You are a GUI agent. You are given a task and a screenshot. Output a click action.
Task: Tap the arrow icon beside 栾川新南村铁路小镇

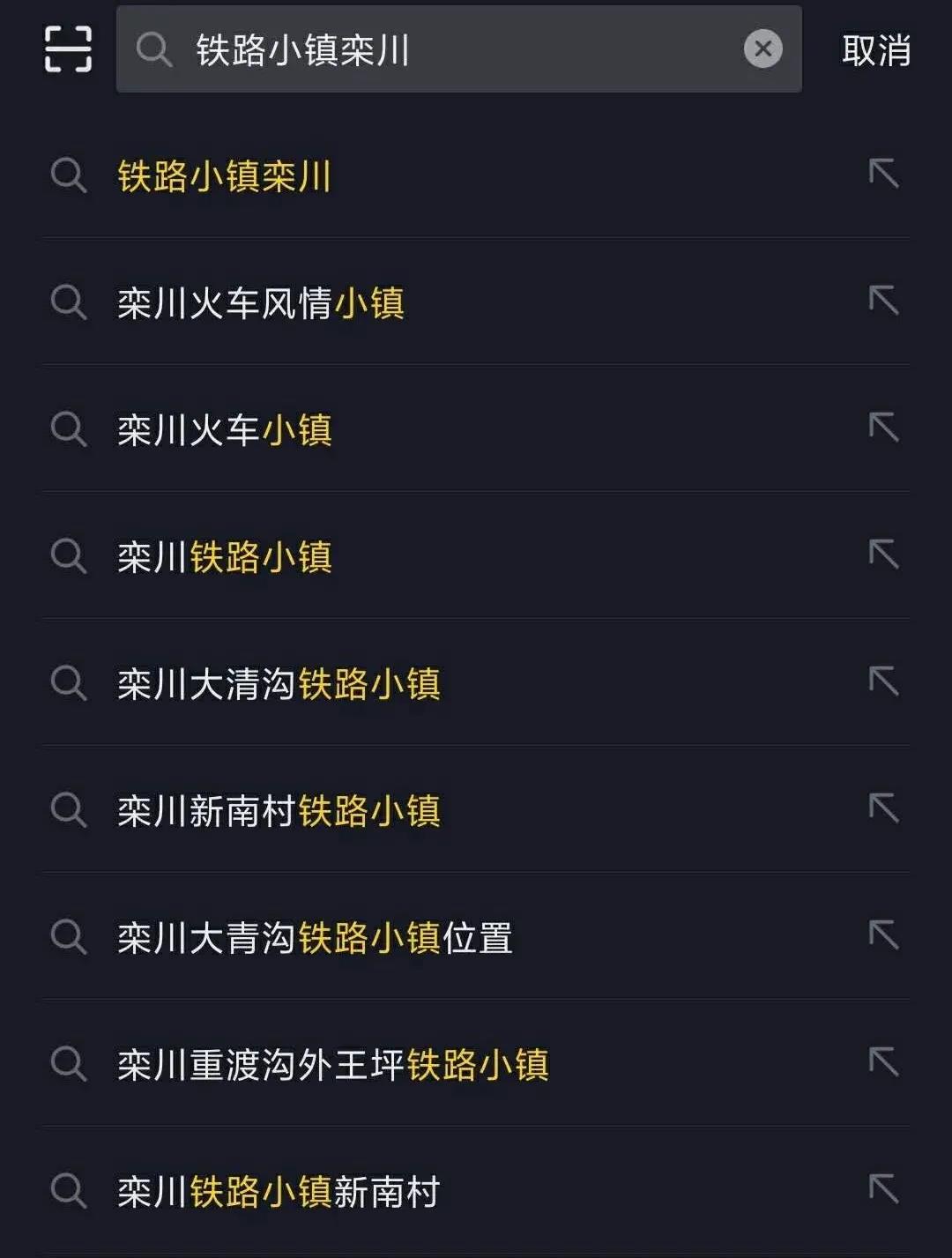[x=883, y=808]
